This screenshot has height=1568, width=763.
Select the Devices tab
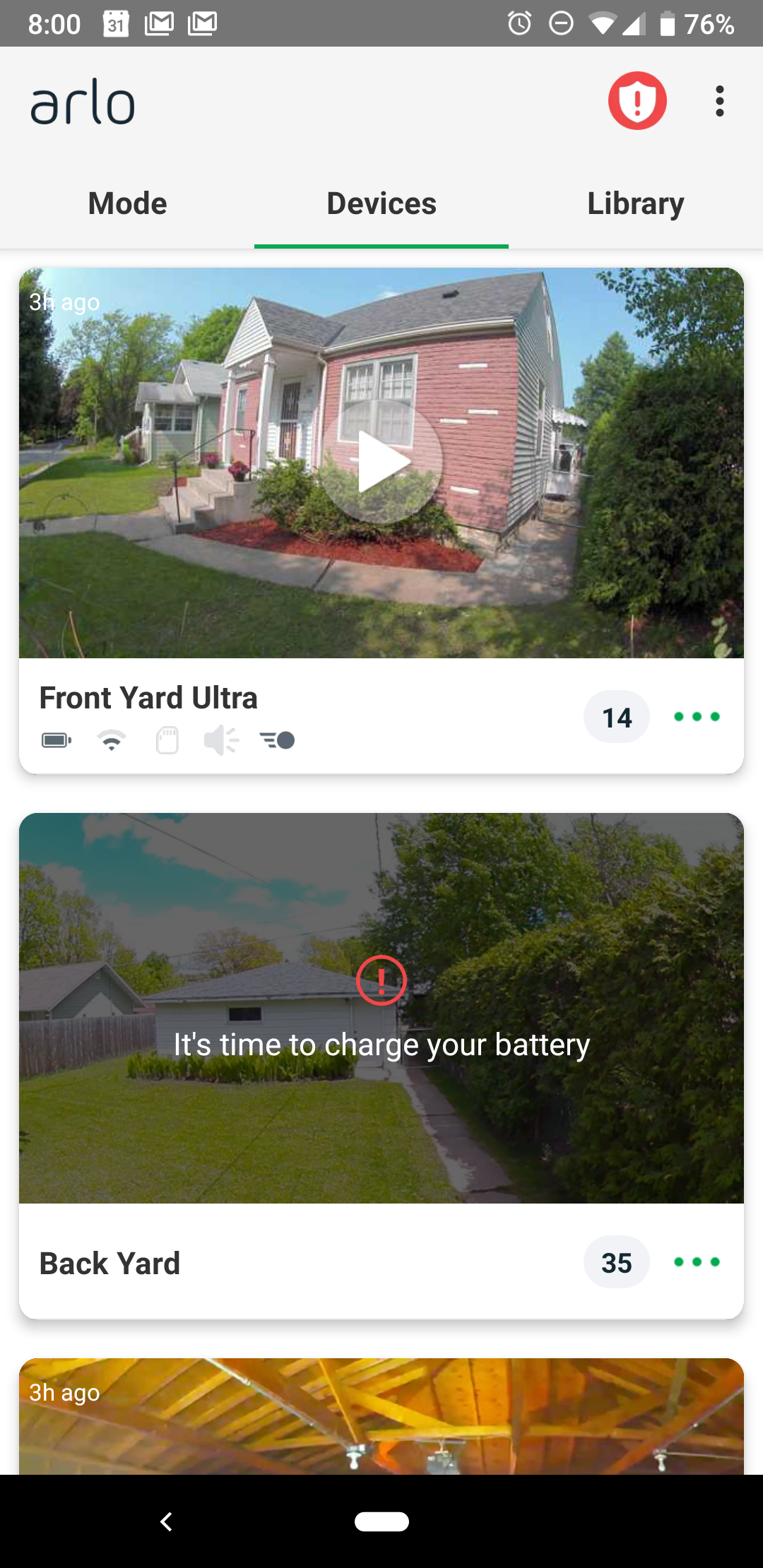381,203
